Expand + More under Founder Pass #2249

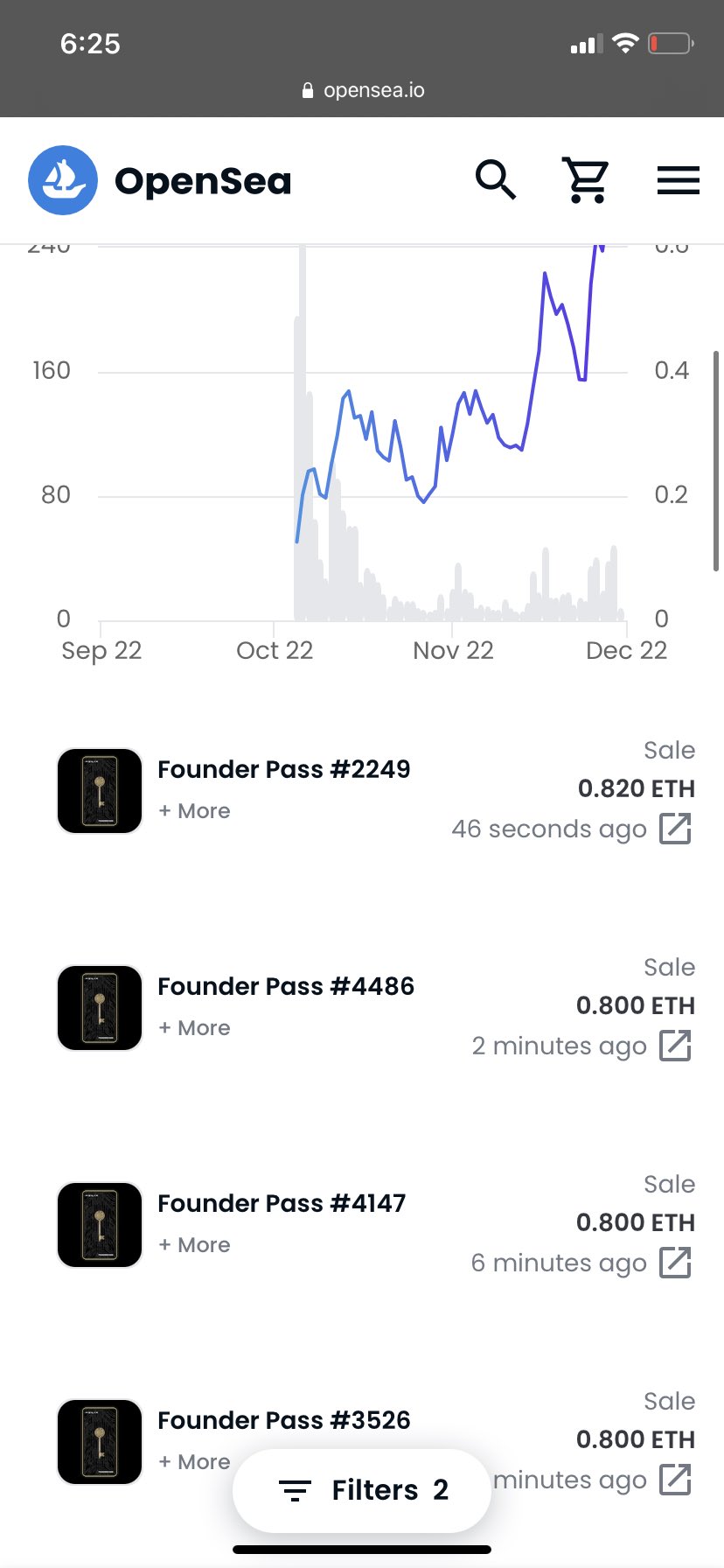194,811
